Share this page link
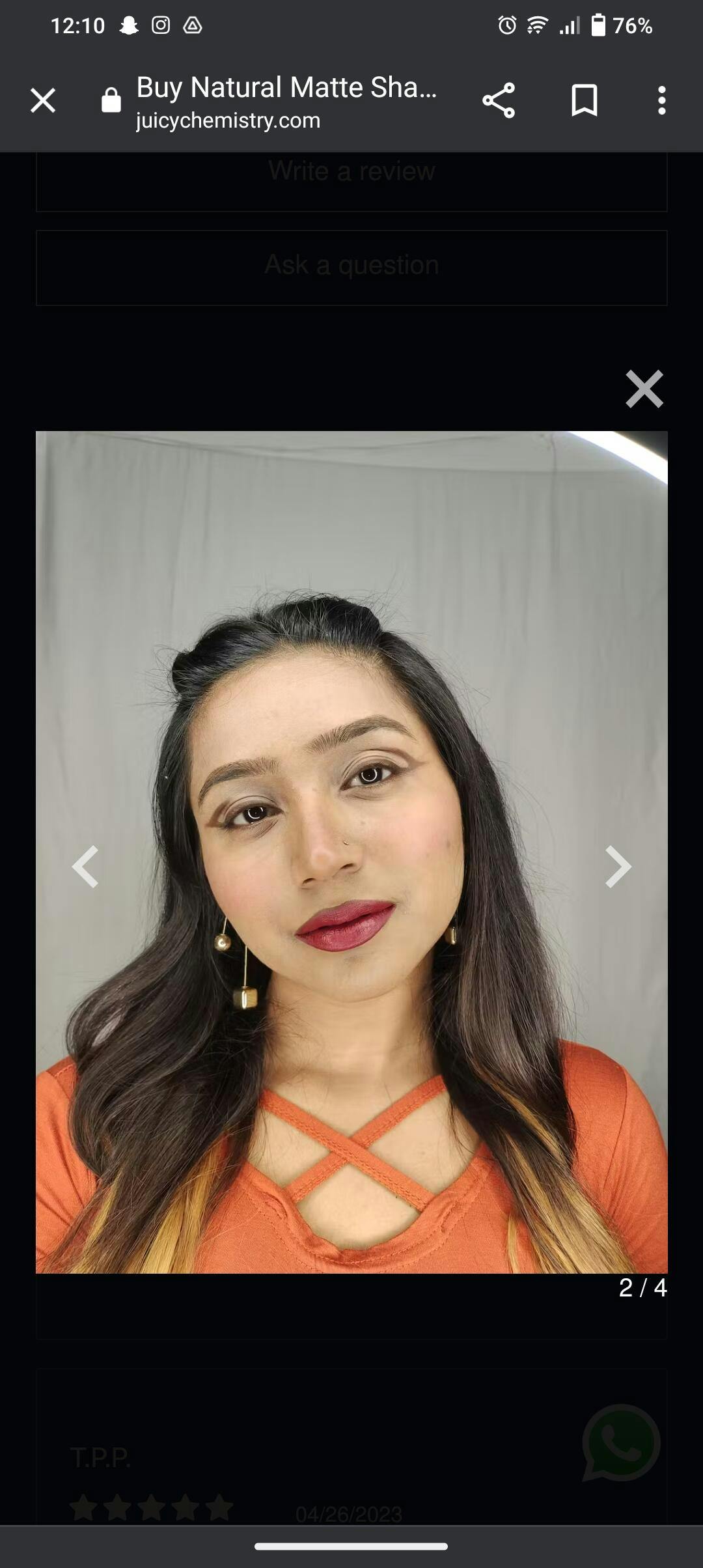The image size is (703, 1568). tap(499, 101)
